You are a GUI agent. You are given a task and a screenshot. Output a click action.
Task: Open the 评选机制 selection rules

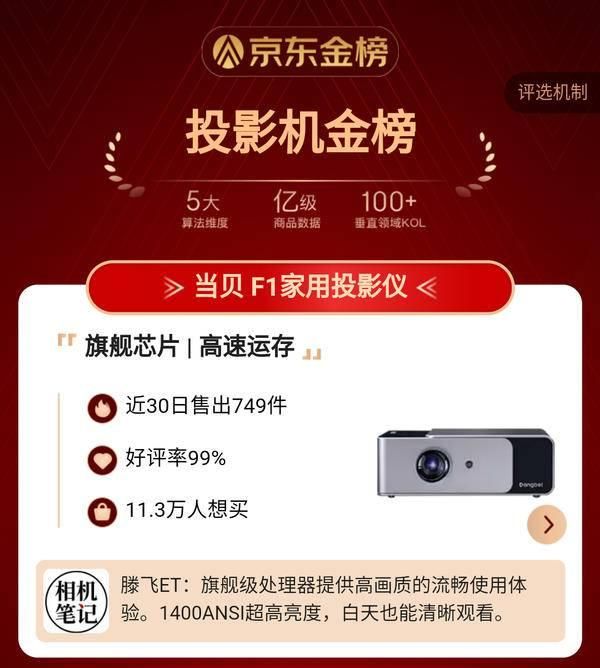tap(553, 93)
